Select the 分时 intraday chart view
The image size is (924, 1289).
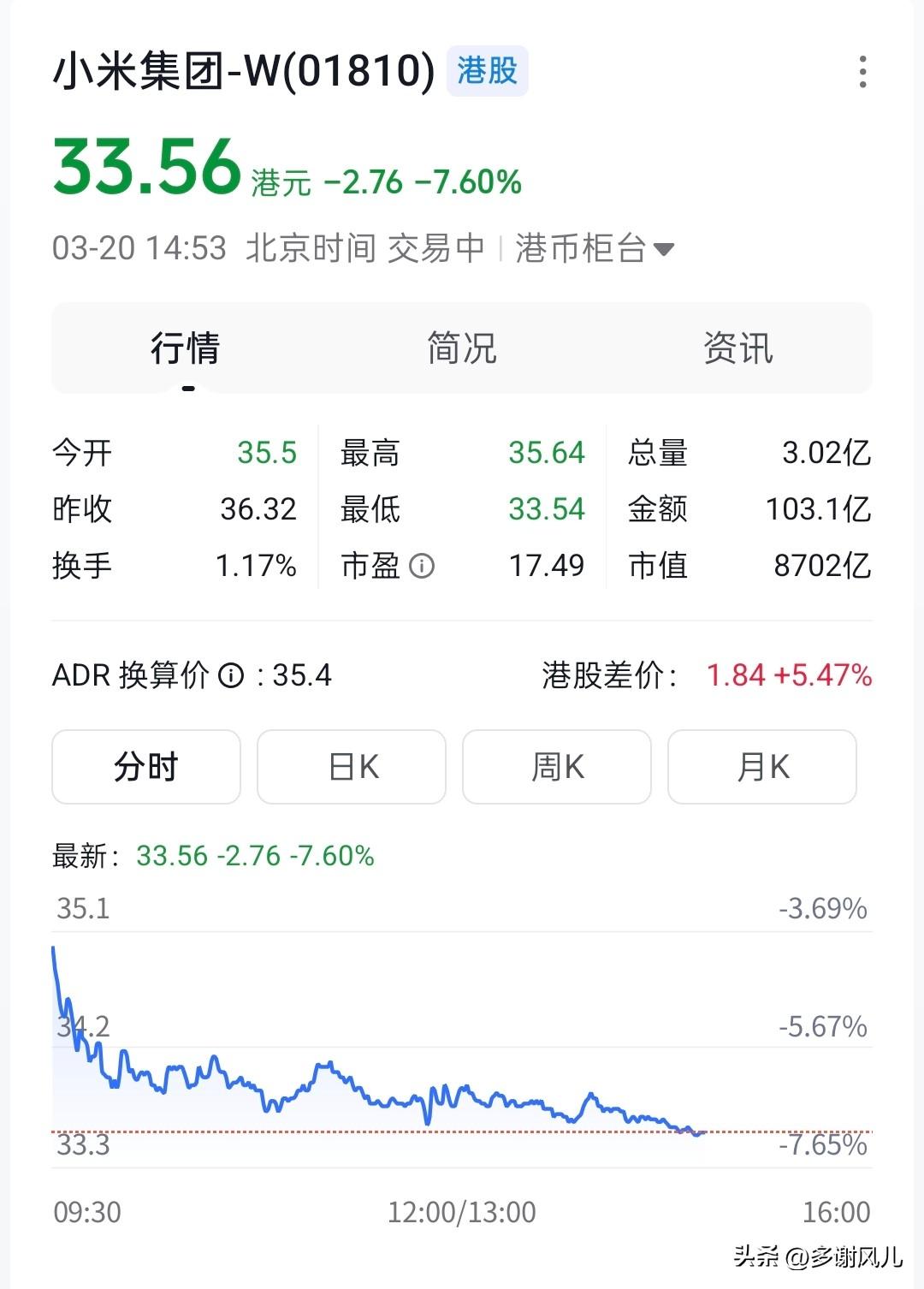[145, 767]
